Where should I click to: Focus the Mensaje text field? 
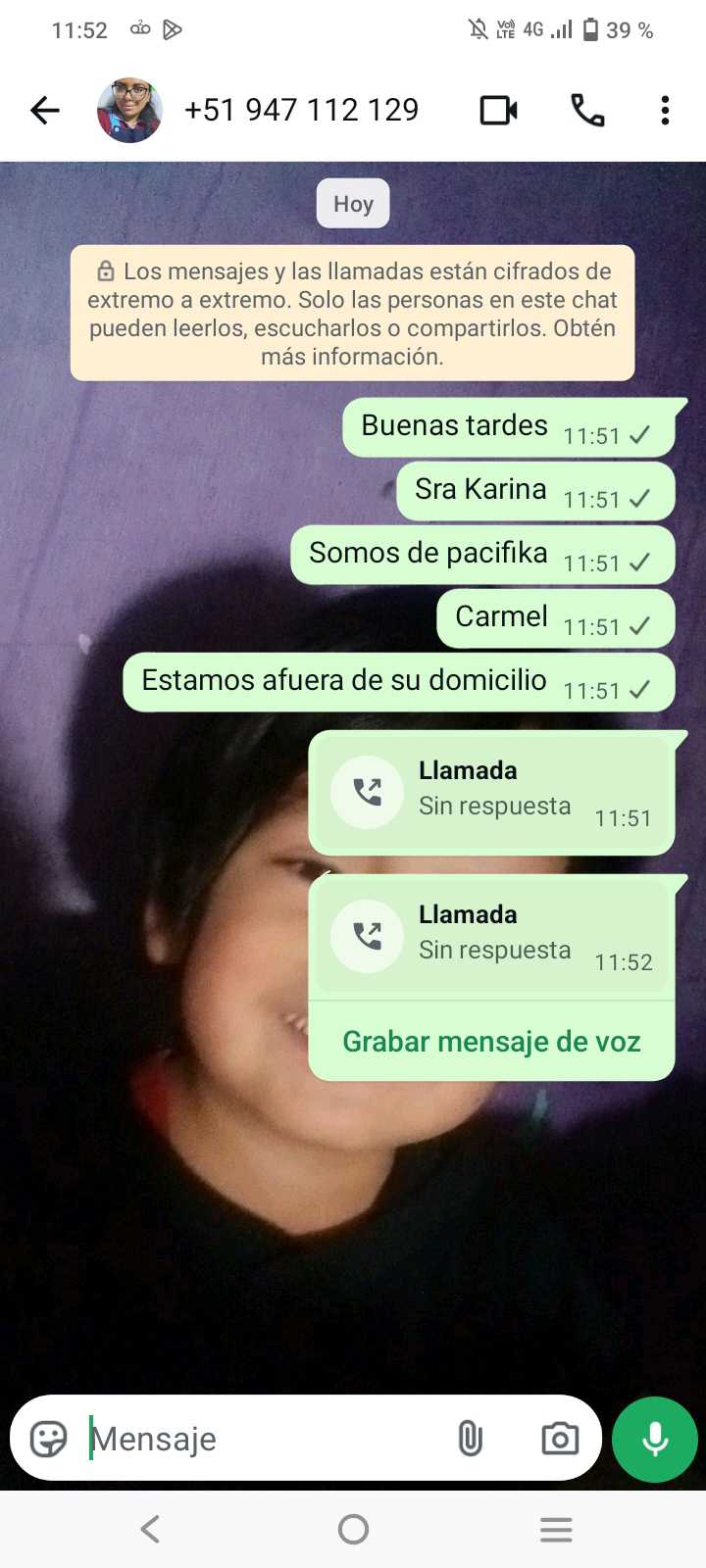tap(265, 1439)
